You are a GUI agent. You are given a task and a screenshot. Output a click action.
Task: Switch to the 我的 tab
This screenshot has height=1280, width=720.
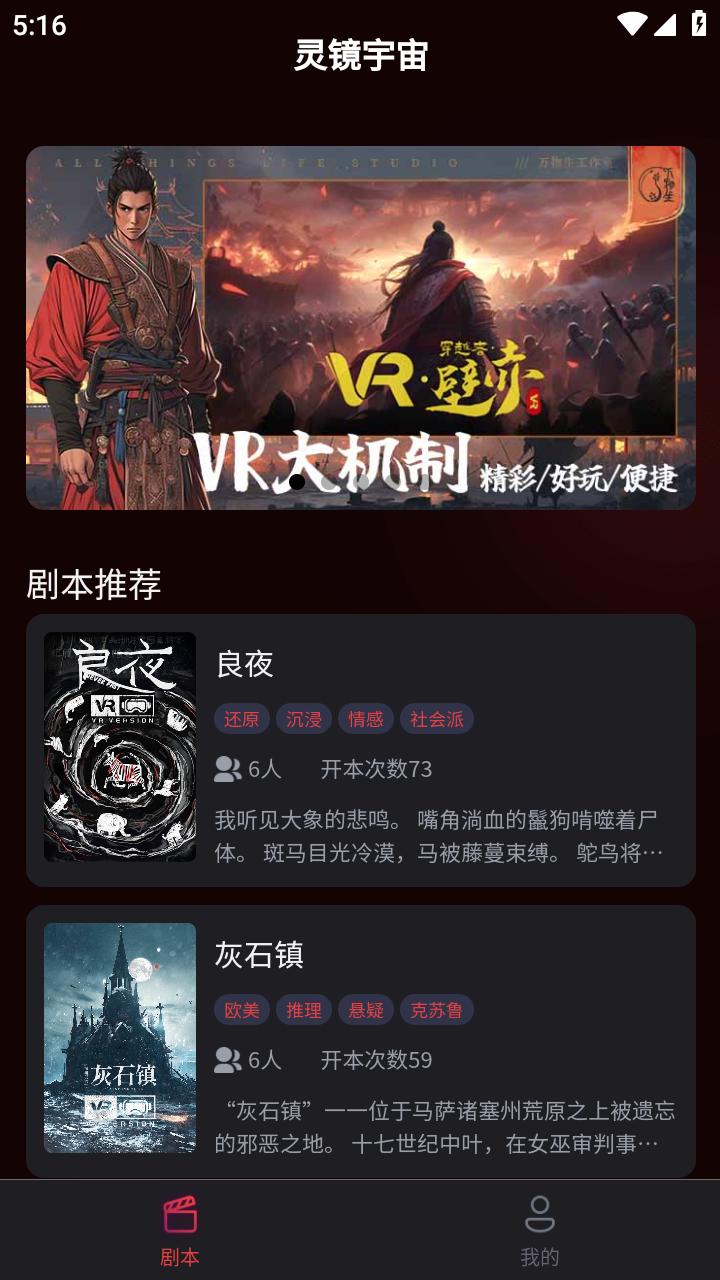point(540,1231)
